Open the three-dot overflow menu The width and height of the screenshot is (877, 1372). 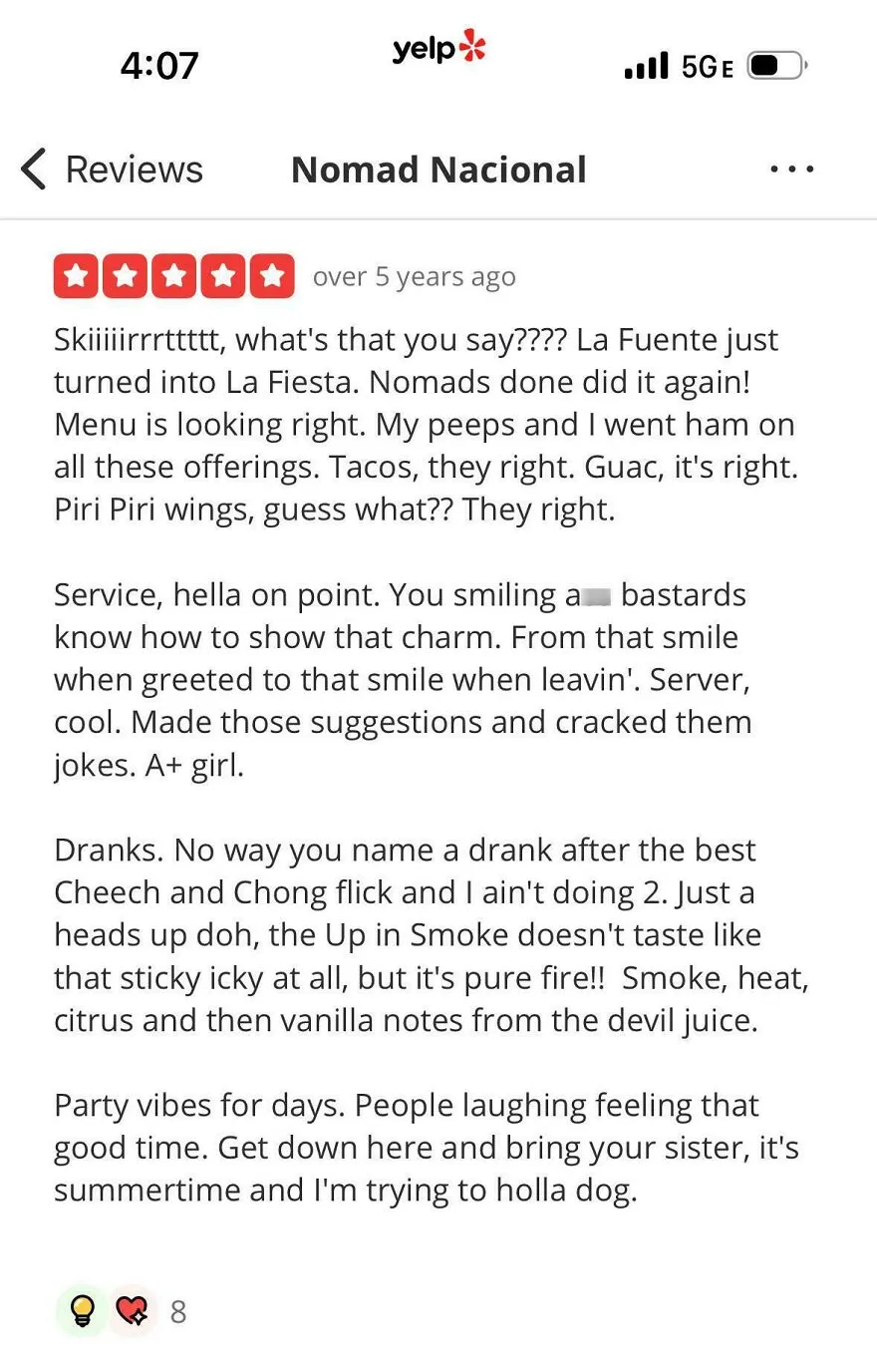click(792, 170)
